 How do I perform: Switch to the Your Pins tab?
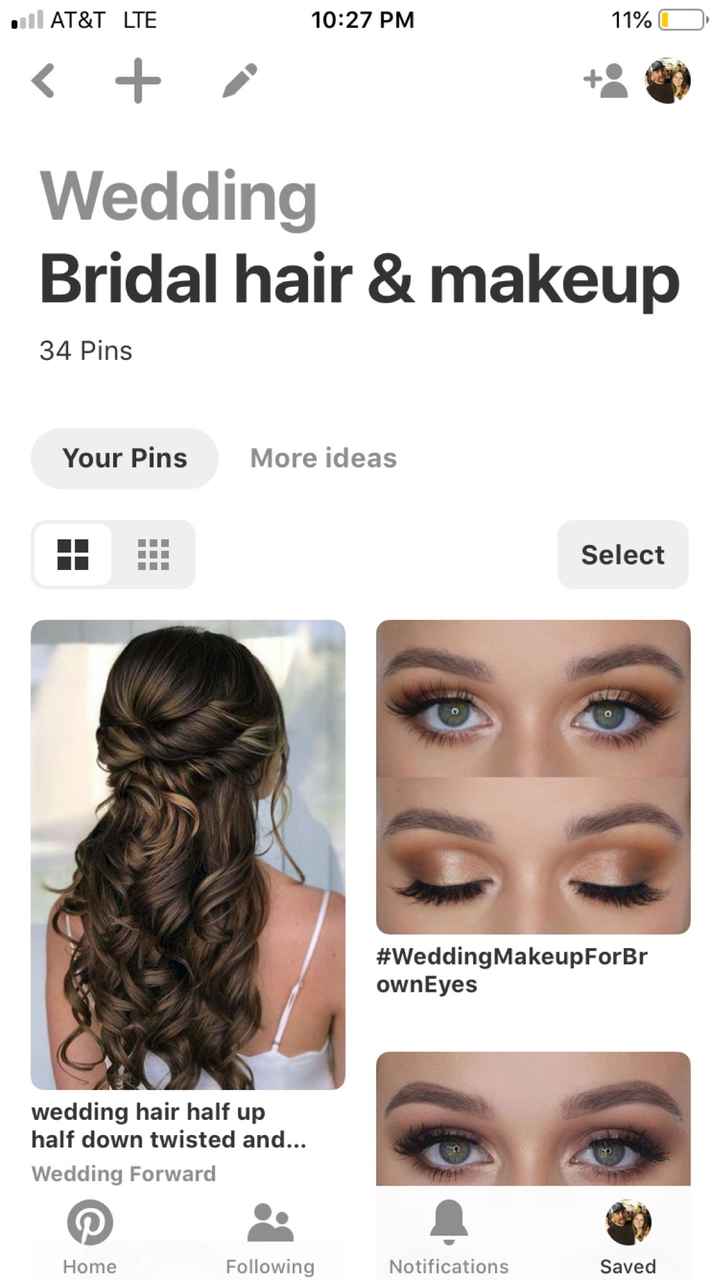[x=124, y=458]
